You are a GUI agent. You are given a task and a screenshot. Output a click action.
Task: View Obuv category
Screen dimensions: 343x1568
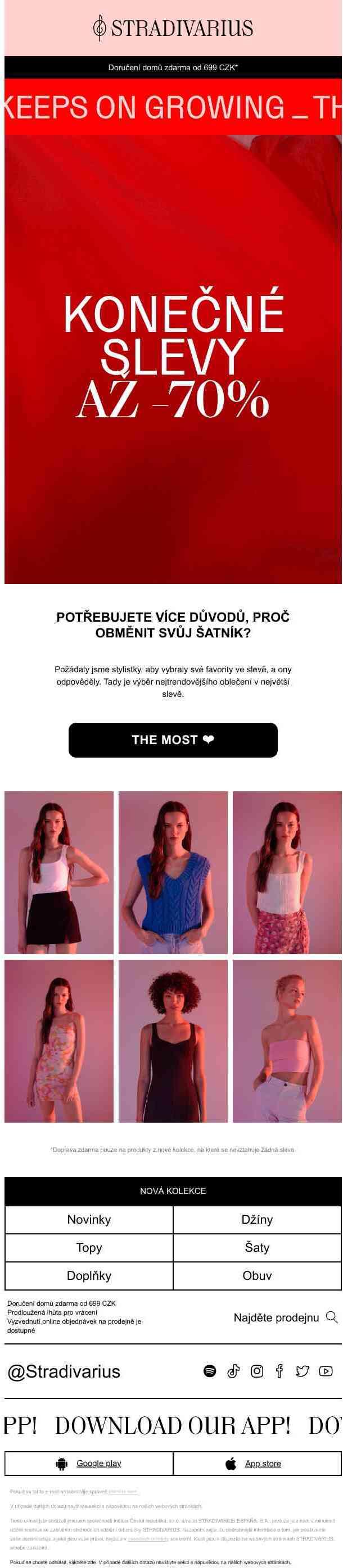click(256, 1275)
